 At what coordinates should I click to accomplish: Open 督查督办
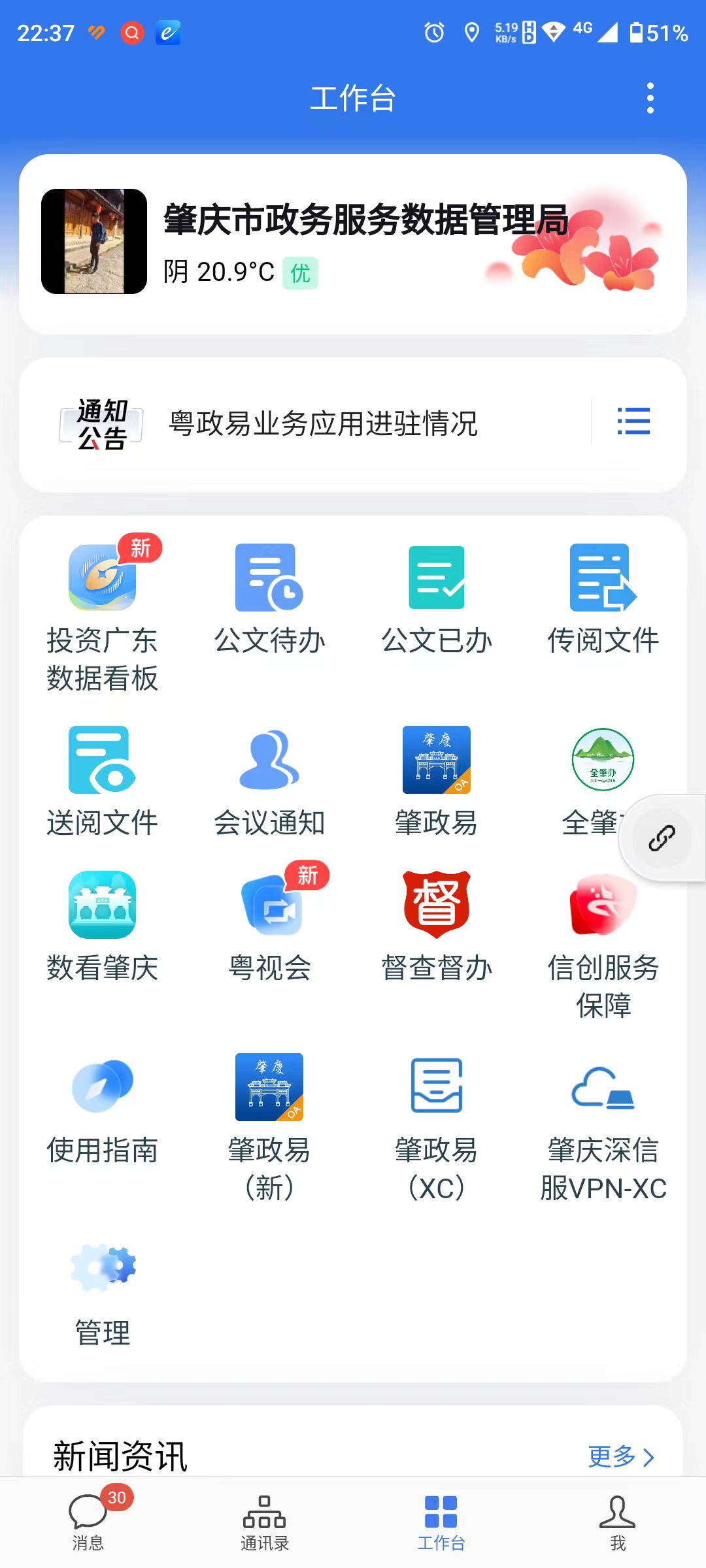pyautogui.click(x=436, y=906)
